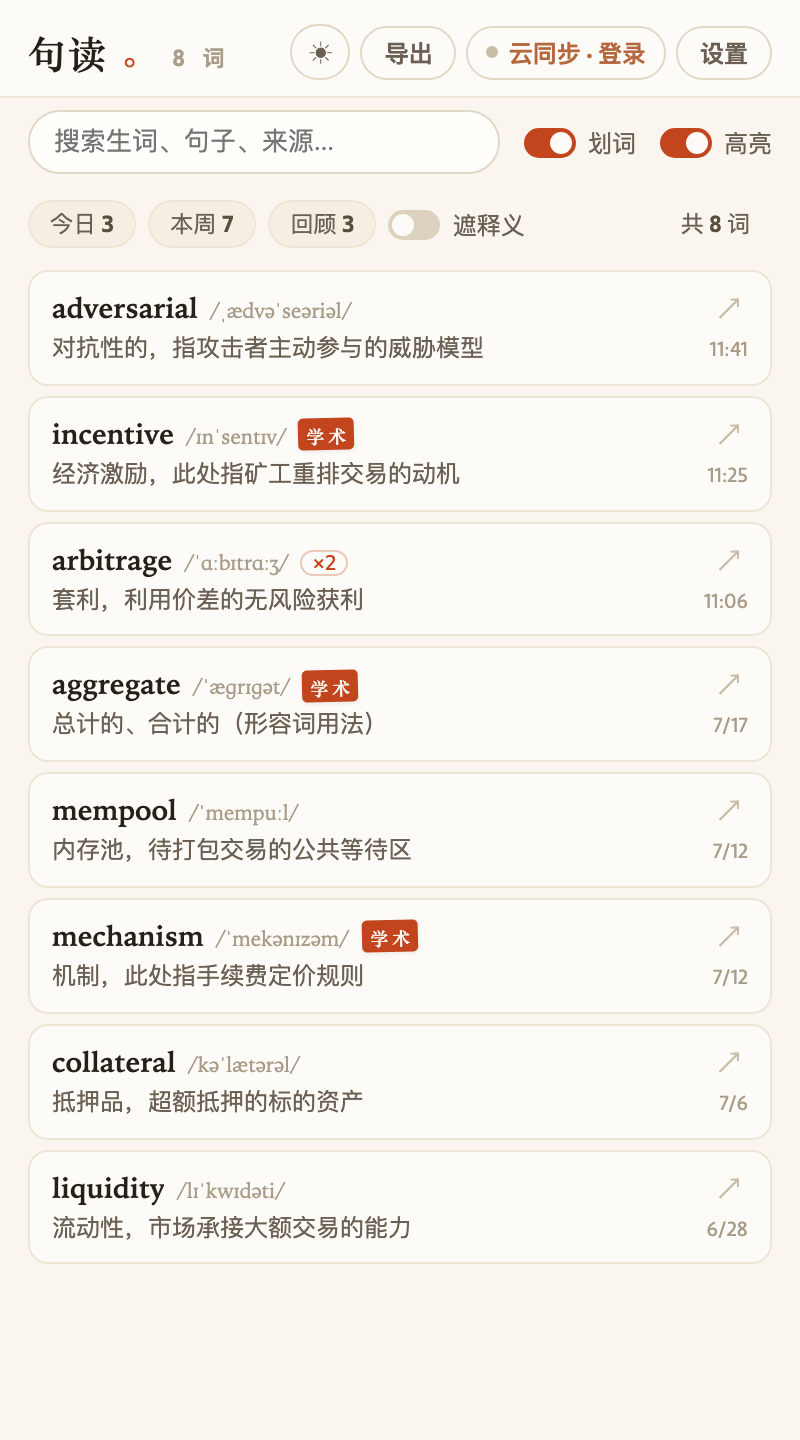The height and width of the screenshot is (1440, 800).
Task: Jump to source arrow on incentive
Action: (729, 434)
